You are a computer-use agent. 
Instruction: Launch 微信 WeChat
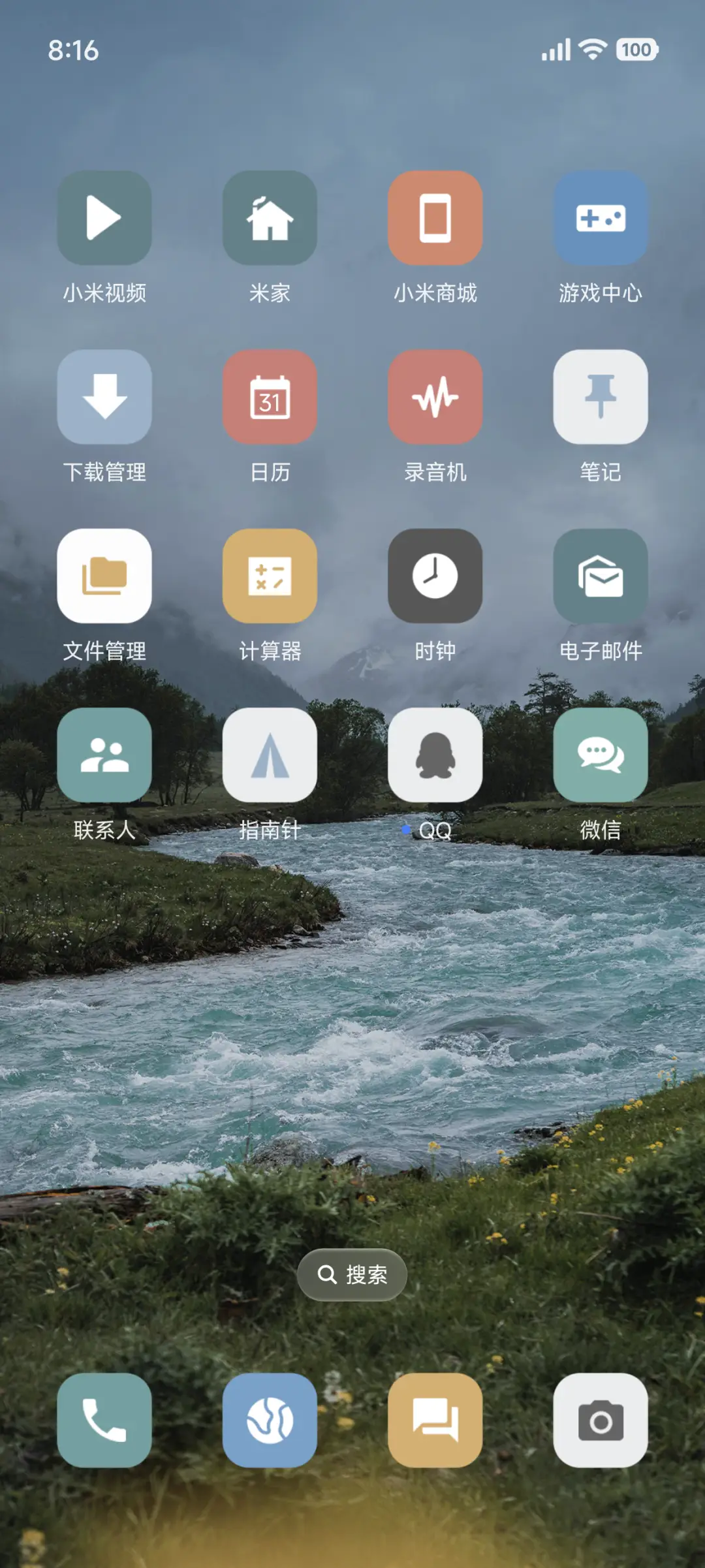pyautogui.click(x=601, y=755)
